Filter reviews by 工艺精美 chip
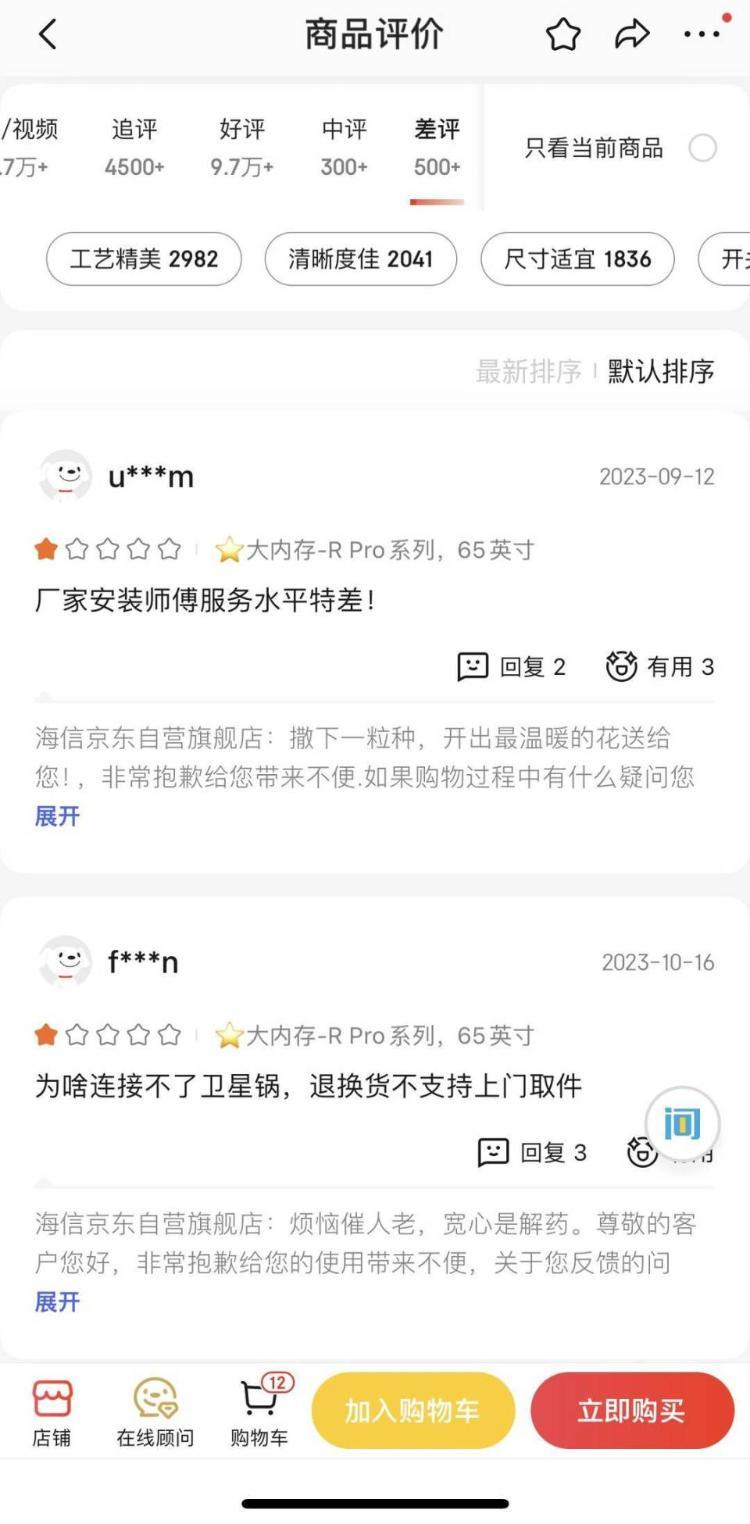 (x=144, y=259)
